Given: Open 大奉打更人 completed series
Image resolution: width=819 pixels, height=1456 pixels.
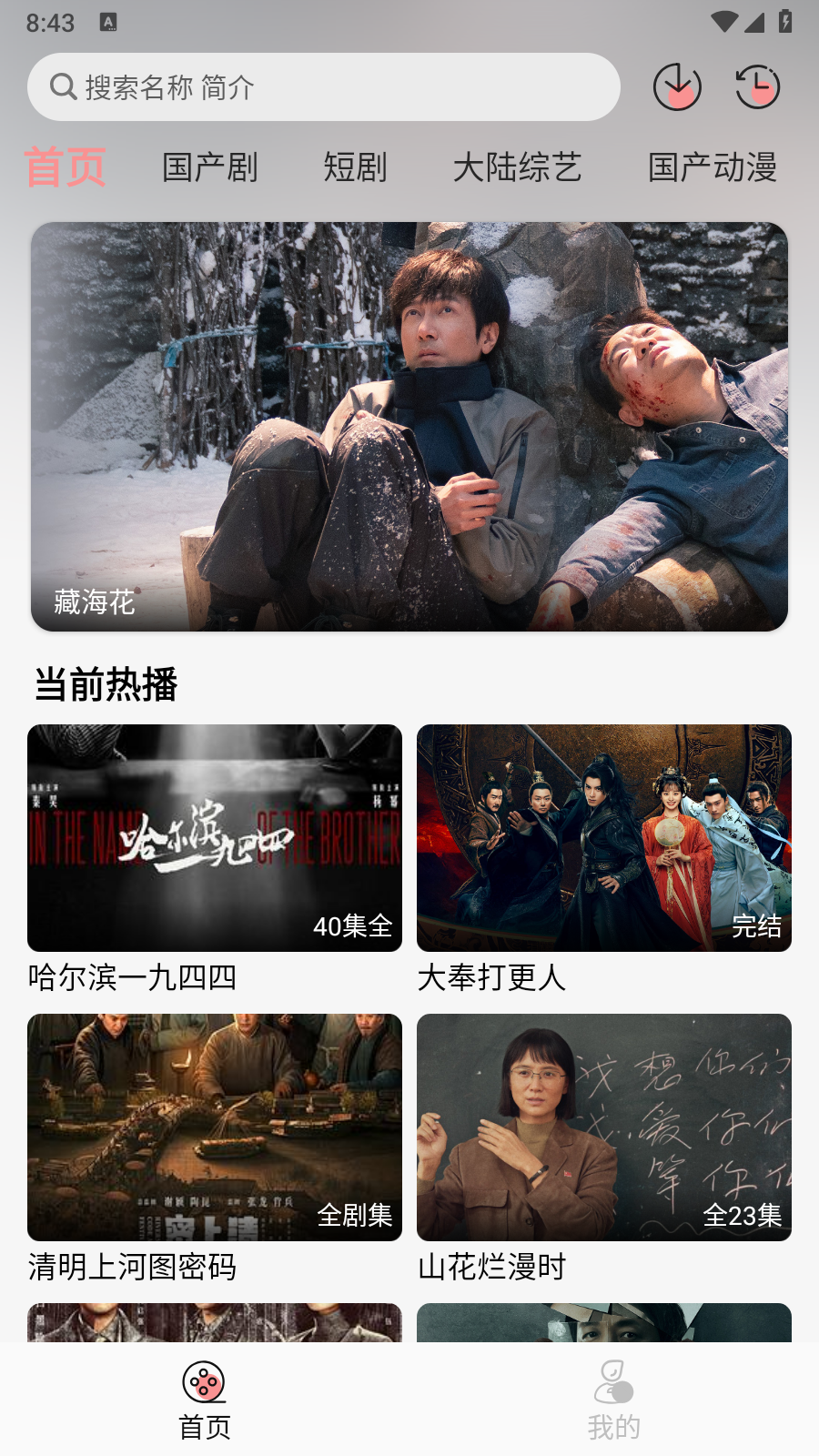Looking at the screenshot, I should click(x=604, y=839).
